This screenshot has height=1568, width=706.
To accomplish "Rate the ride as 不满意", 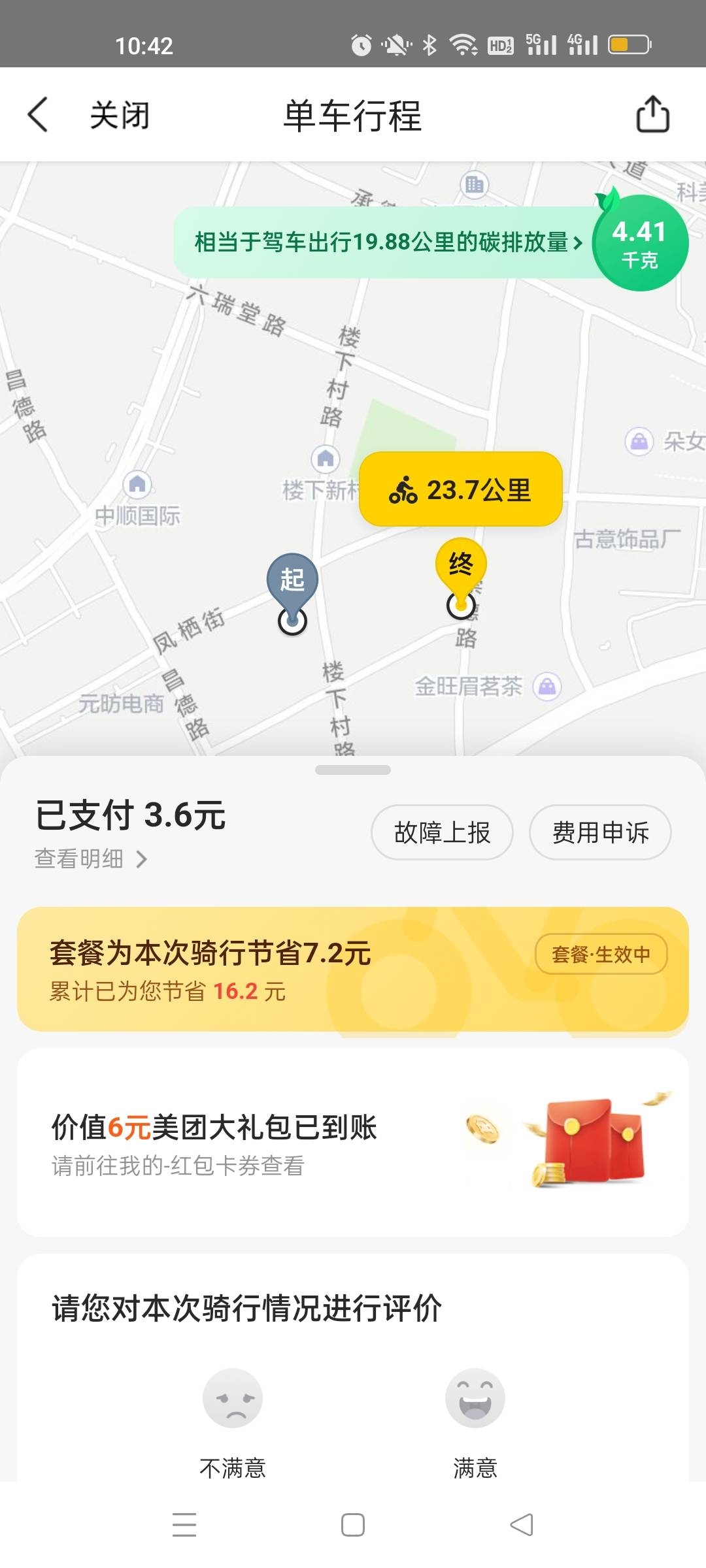I will (x=233, y=1418).
